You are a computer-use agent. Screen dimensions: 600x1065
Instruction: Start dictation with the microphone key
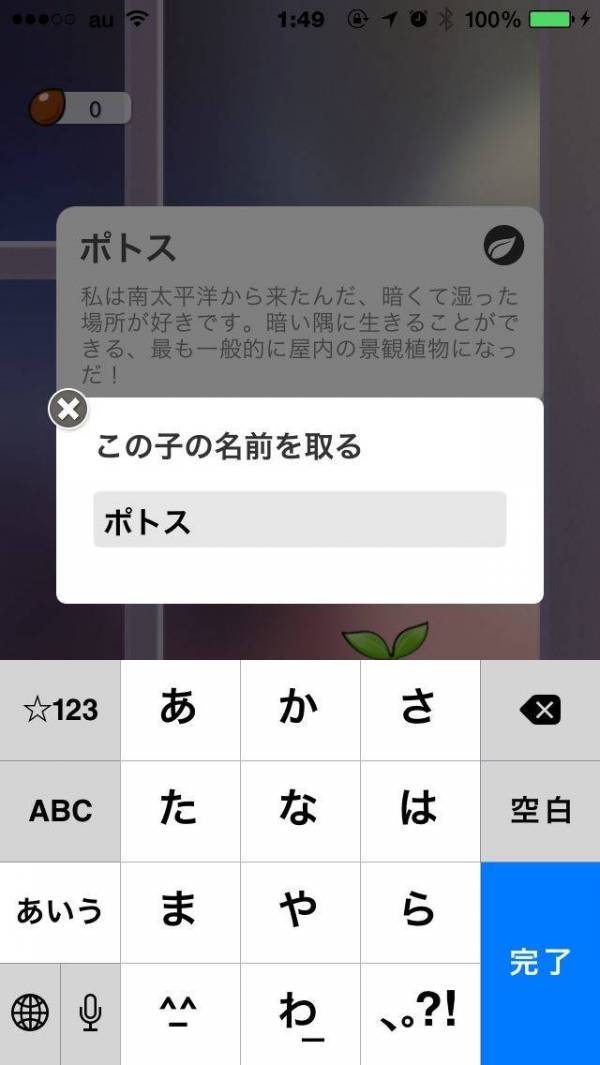(90, 1014)
